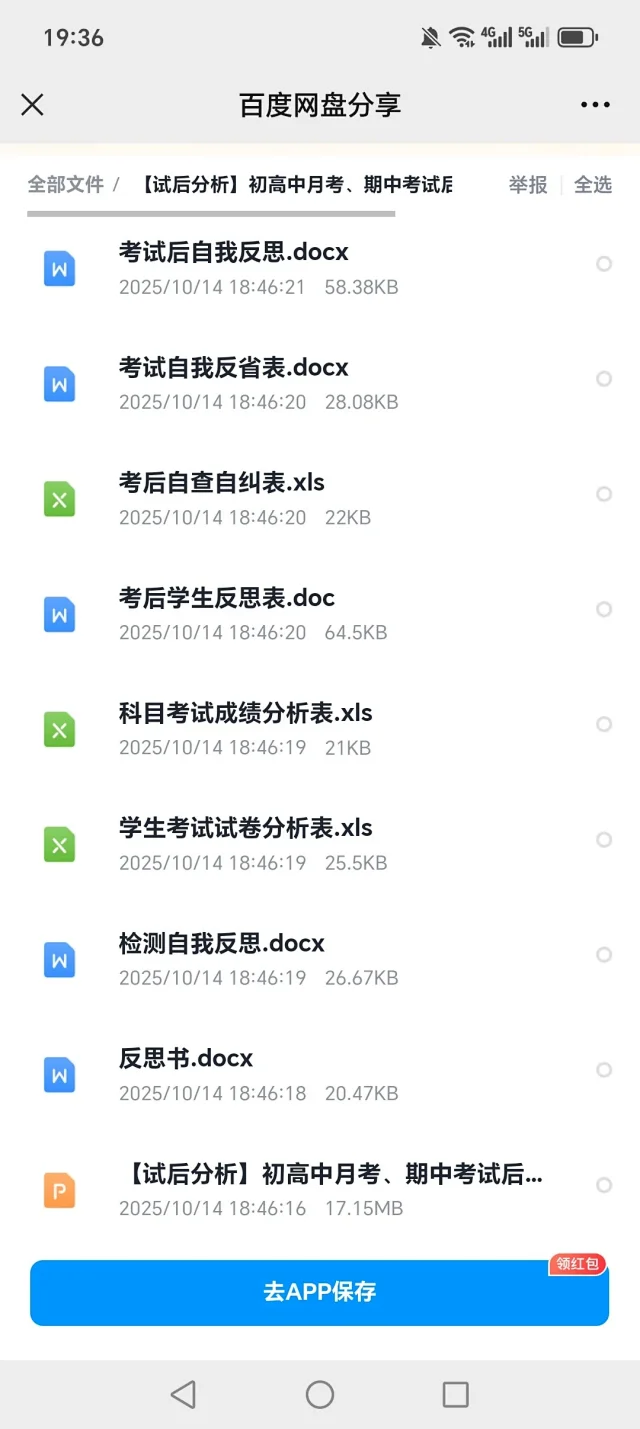Tick the circle next to 考后学生反思表.doc
Screen dimensions: 640x1429
pyautogui.click(x=603, y=609)
